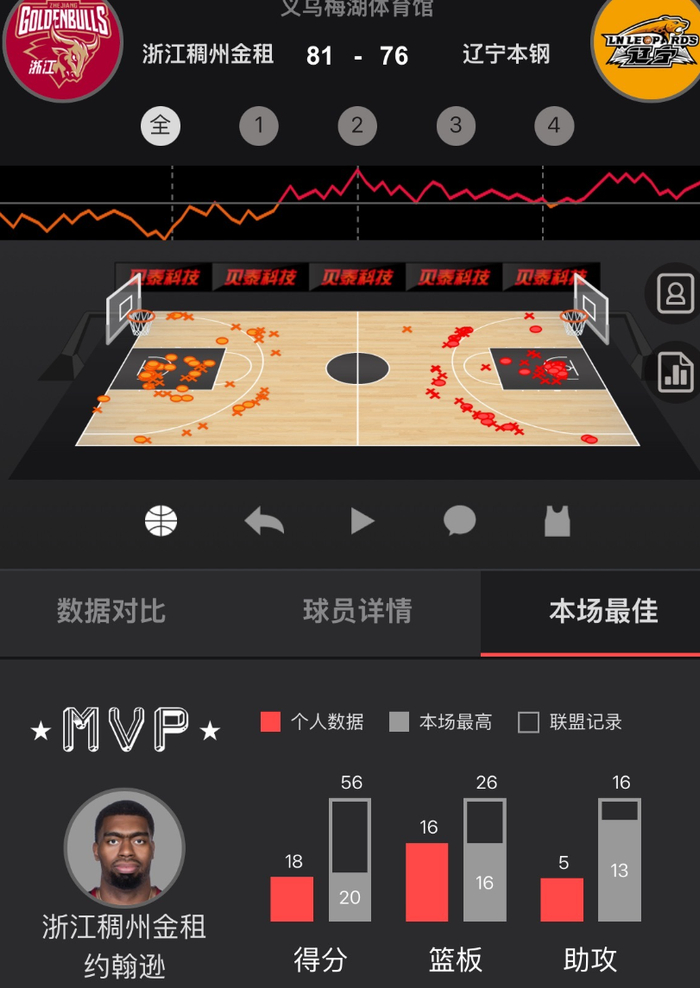Open the comments bubble
This screenshot has height=988, width=700.
459,520
